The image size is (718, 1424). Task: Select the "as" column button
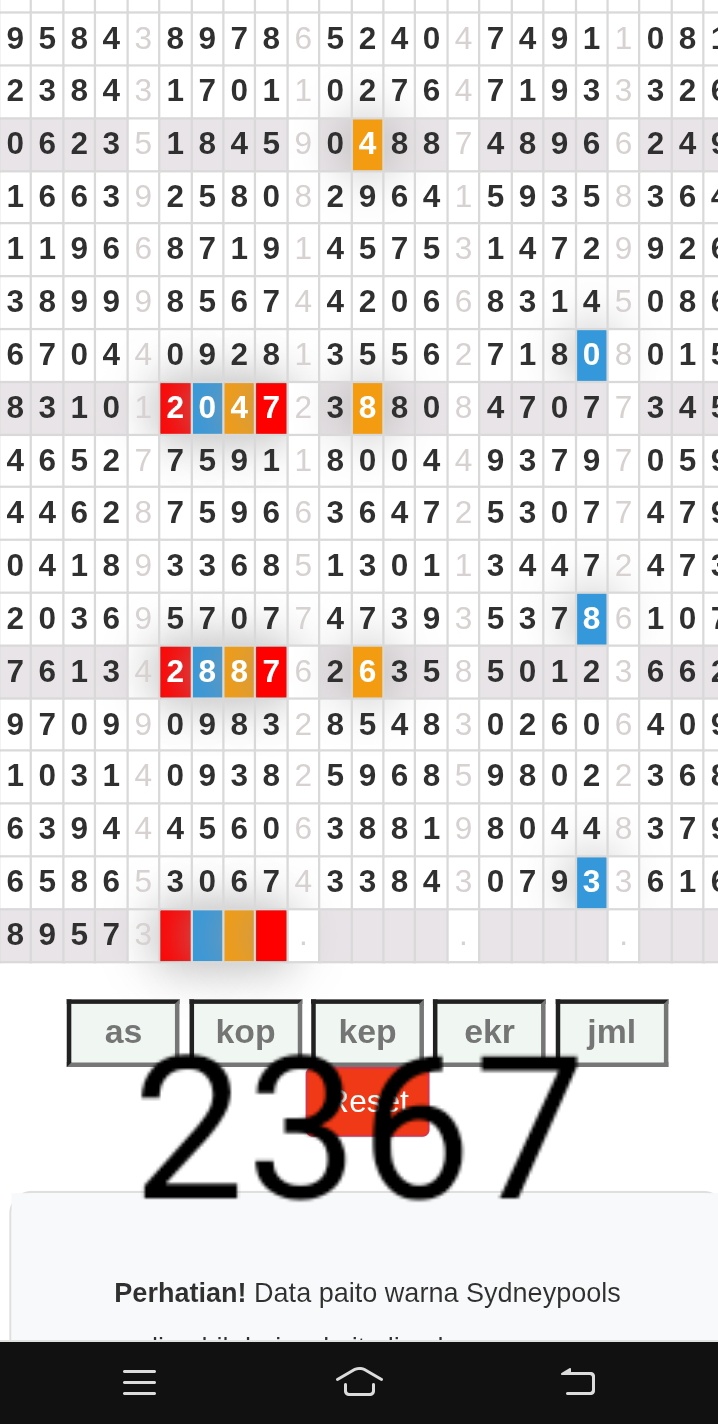pyautogui.click(x=123, y=1032)
